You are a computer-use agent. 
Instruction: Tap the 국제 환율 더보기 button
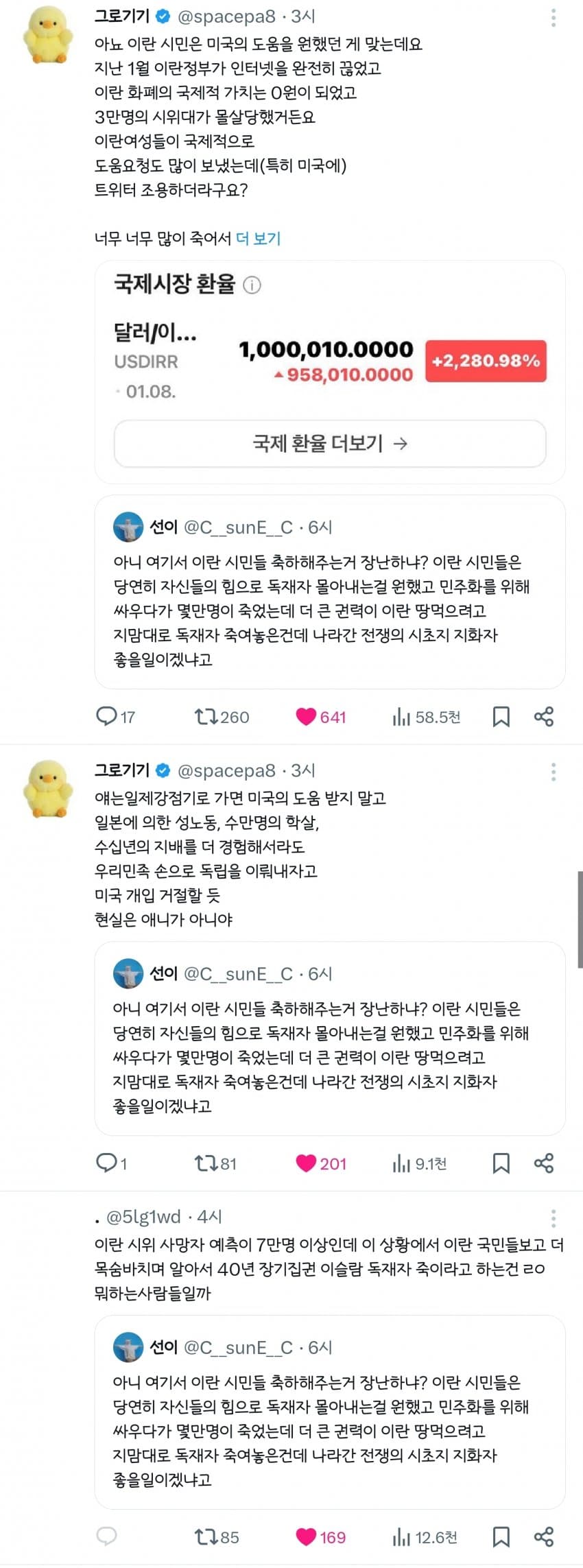[x=330, y=444]
